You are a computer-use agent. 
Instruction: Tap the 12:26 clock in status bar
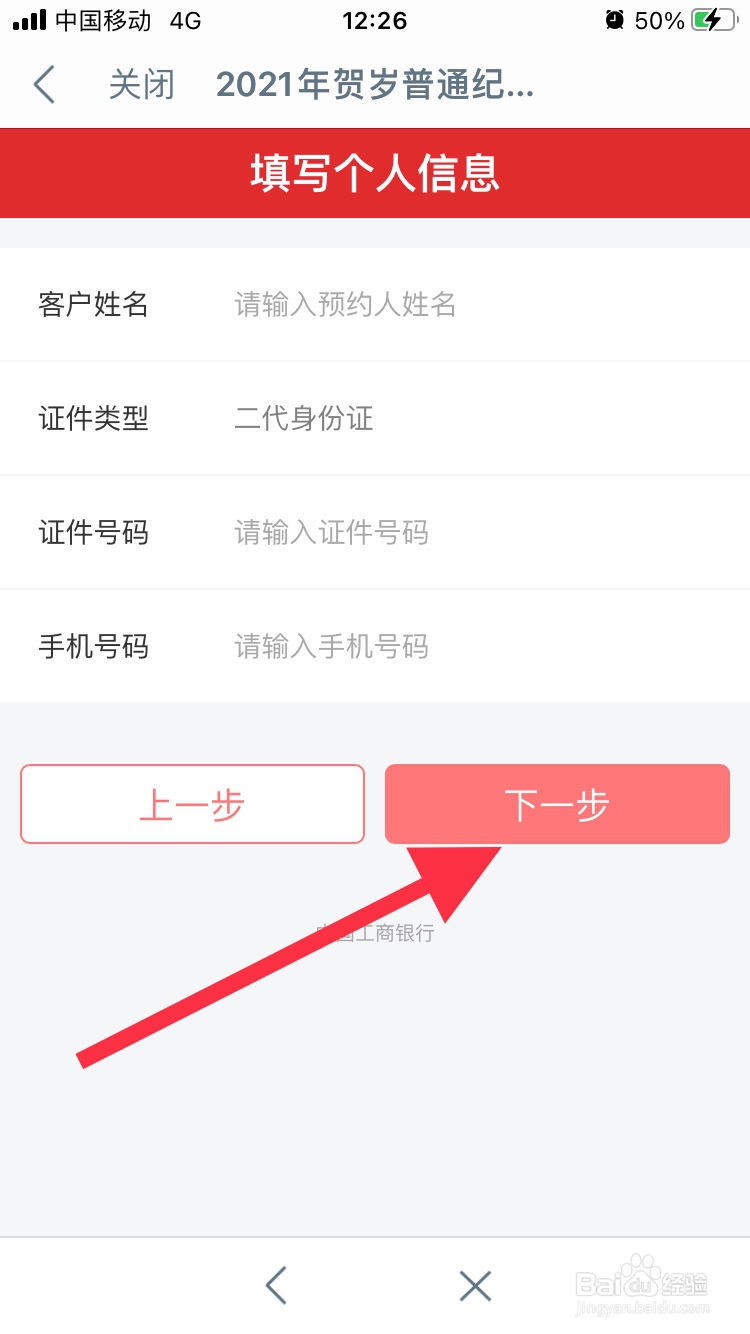tap(375, 20)
